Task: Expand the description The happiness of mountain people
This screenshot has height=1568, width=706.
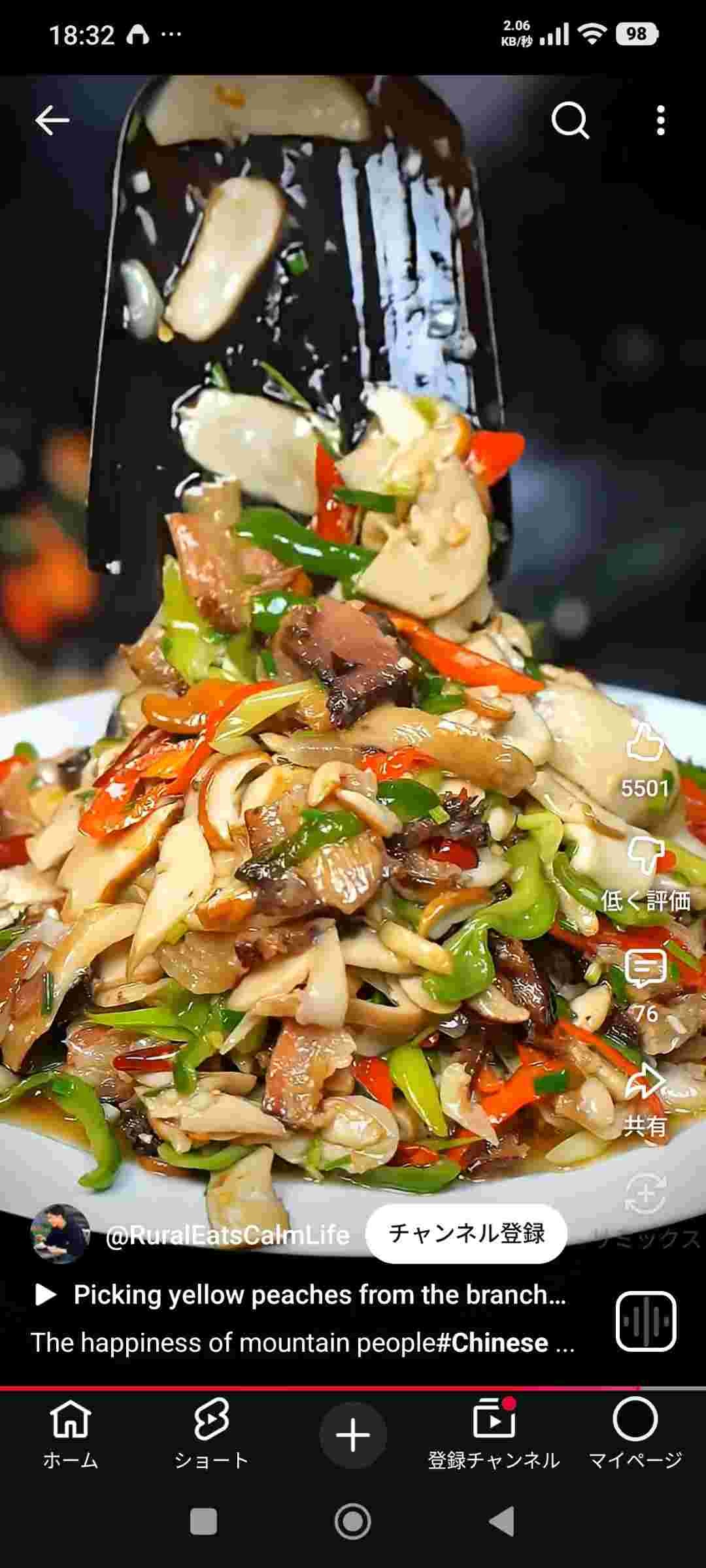Action: click(x=303, y=1343)
